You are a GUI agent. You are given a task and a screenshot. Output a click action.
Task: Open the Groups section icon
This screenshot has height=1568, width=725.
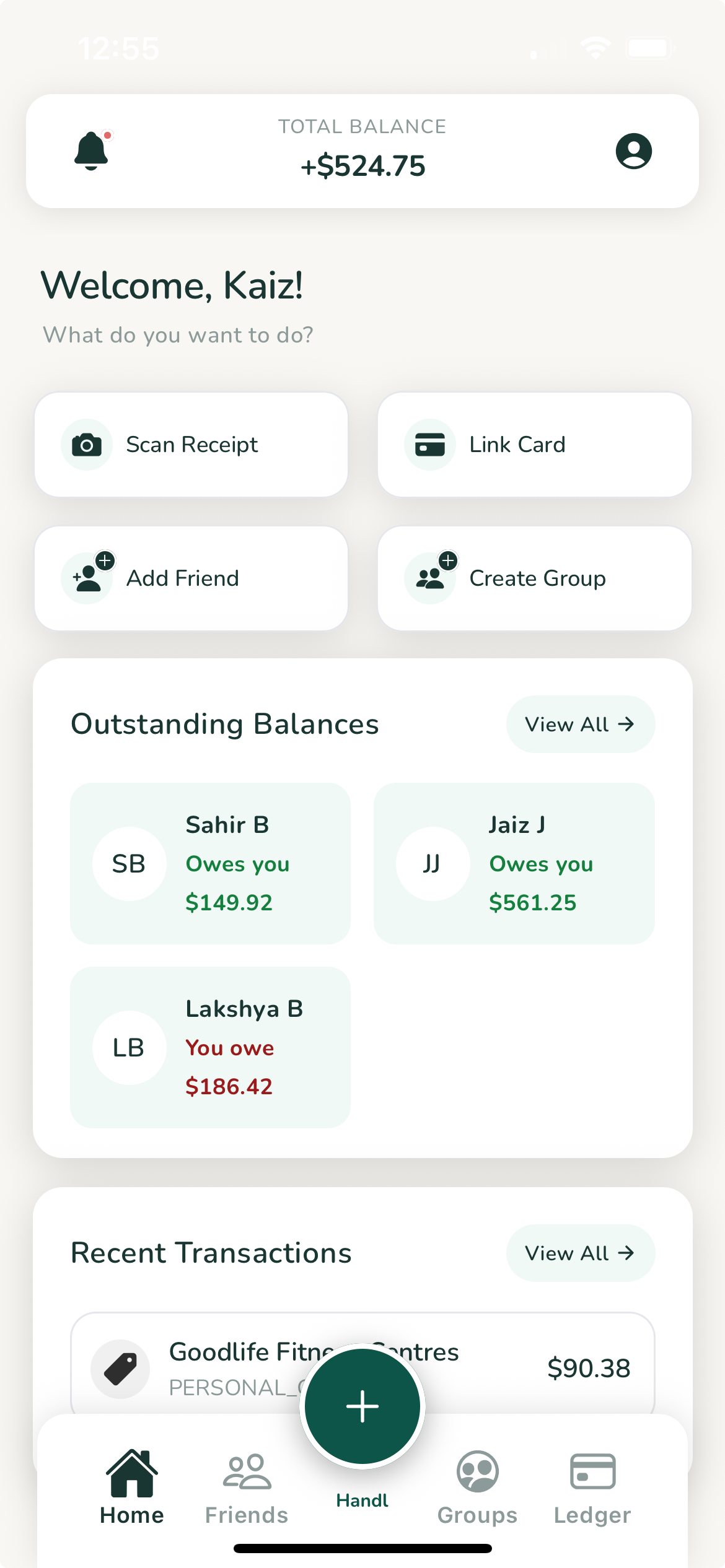click(x=477, y=1473)
